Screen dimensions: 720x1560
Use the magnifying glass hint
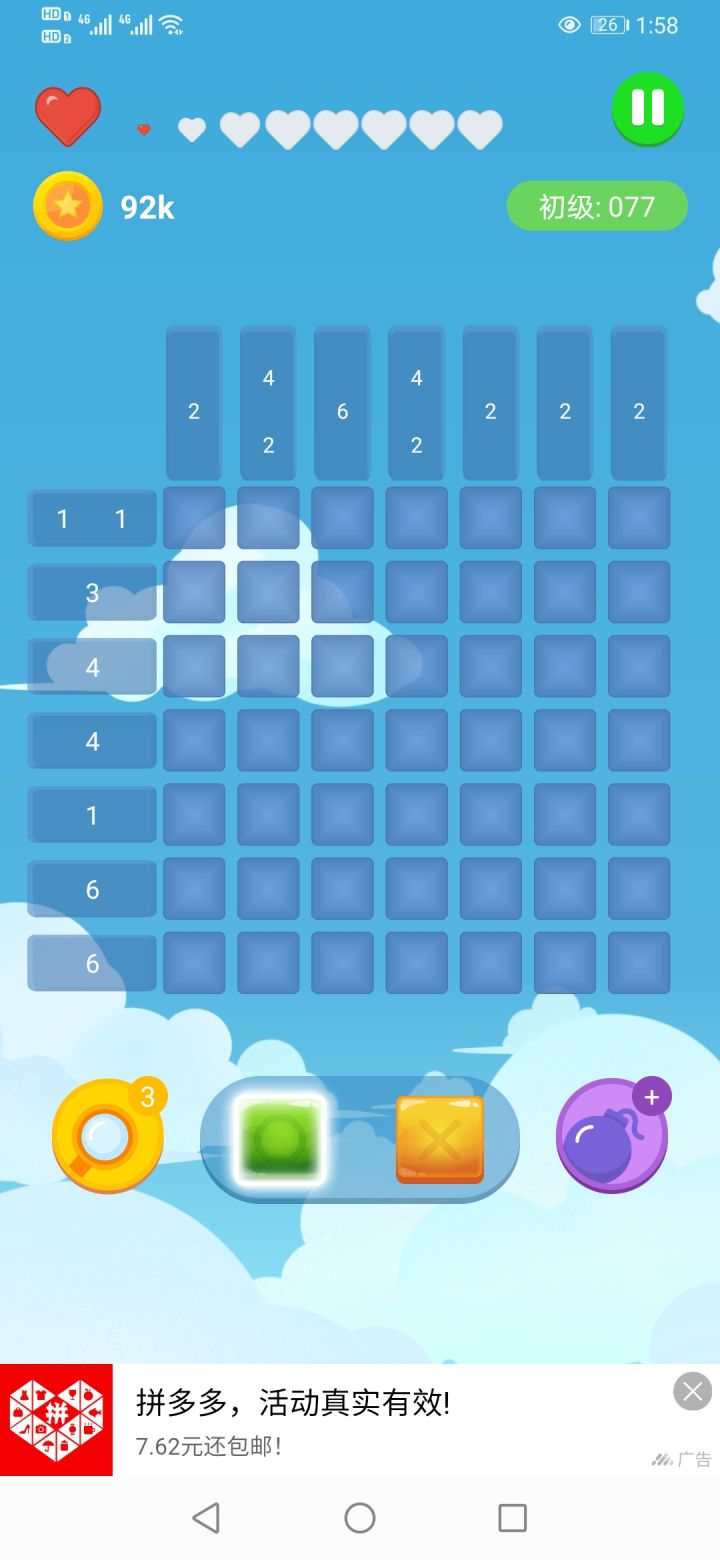[106, 1137]
